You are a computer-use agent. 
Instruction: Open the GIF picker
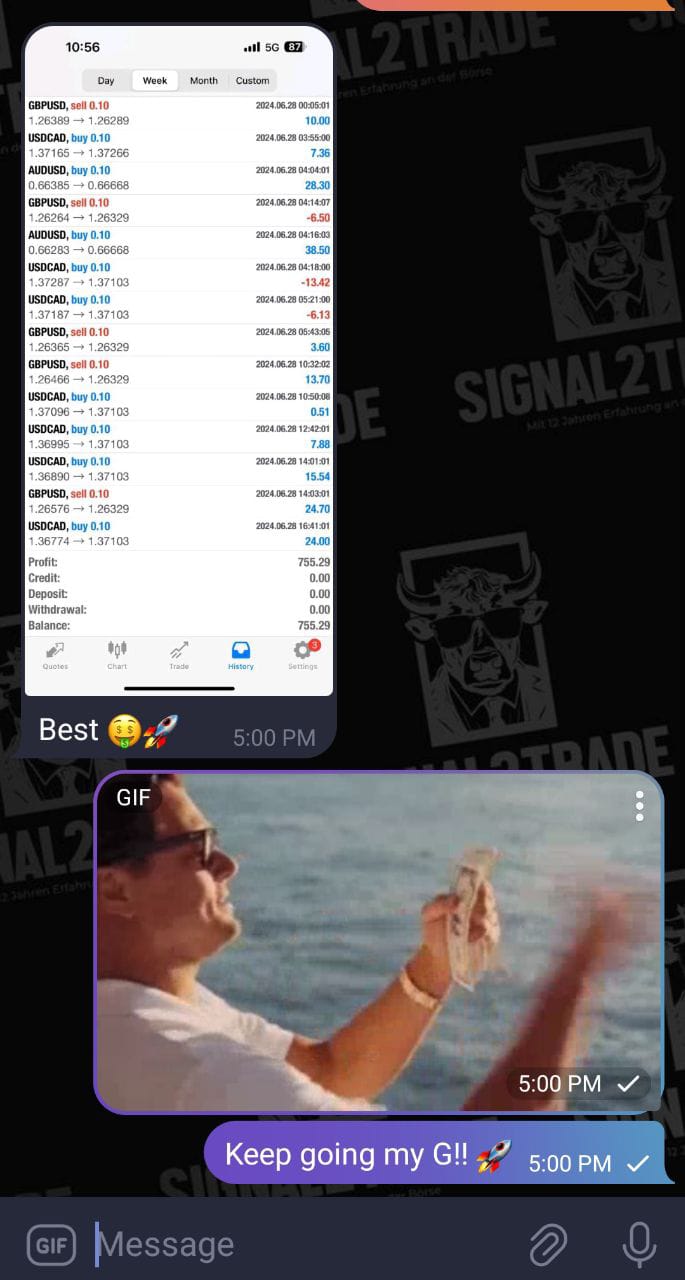[50, 1245]
